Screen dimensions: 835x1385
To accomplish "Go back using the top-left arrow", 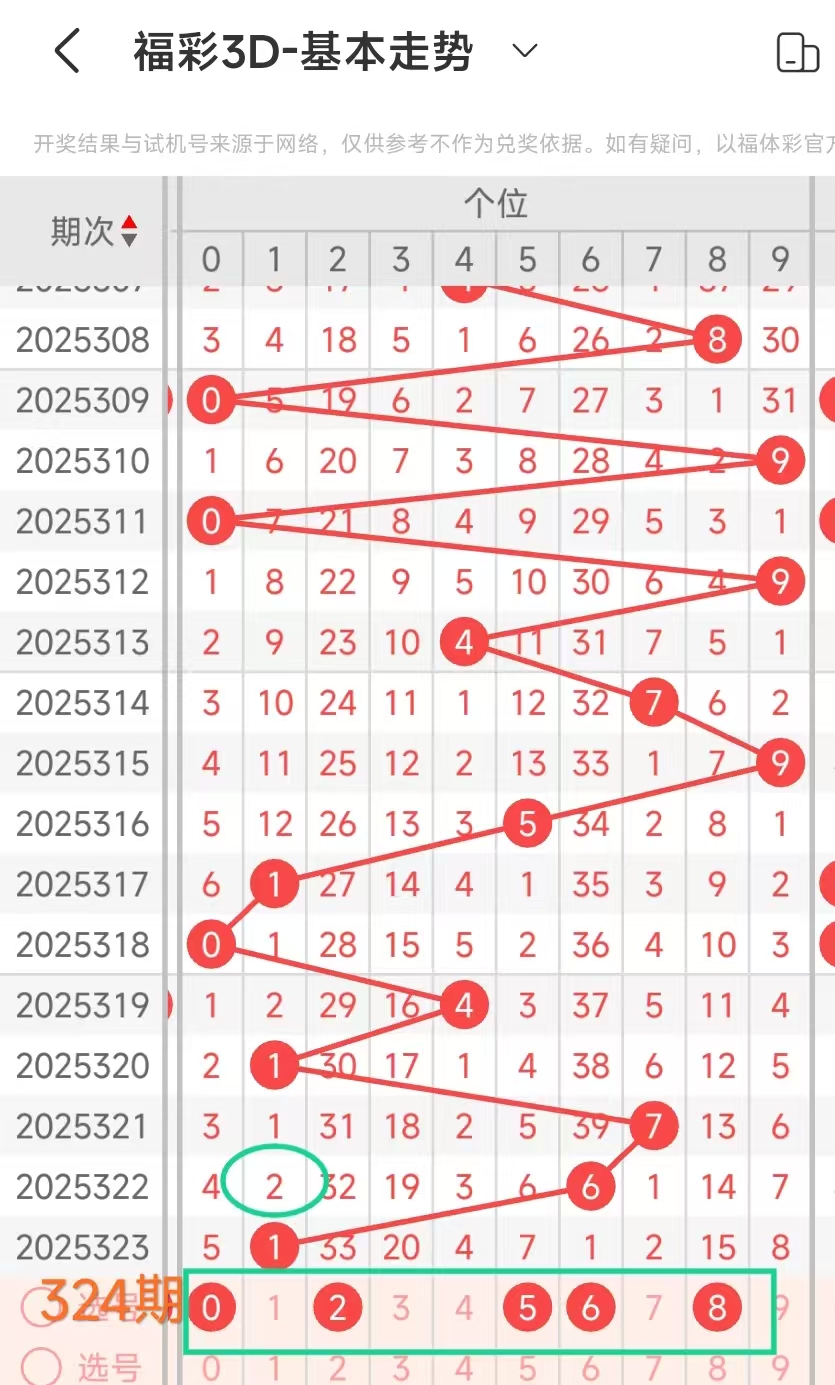I will [x=66, y=51].
